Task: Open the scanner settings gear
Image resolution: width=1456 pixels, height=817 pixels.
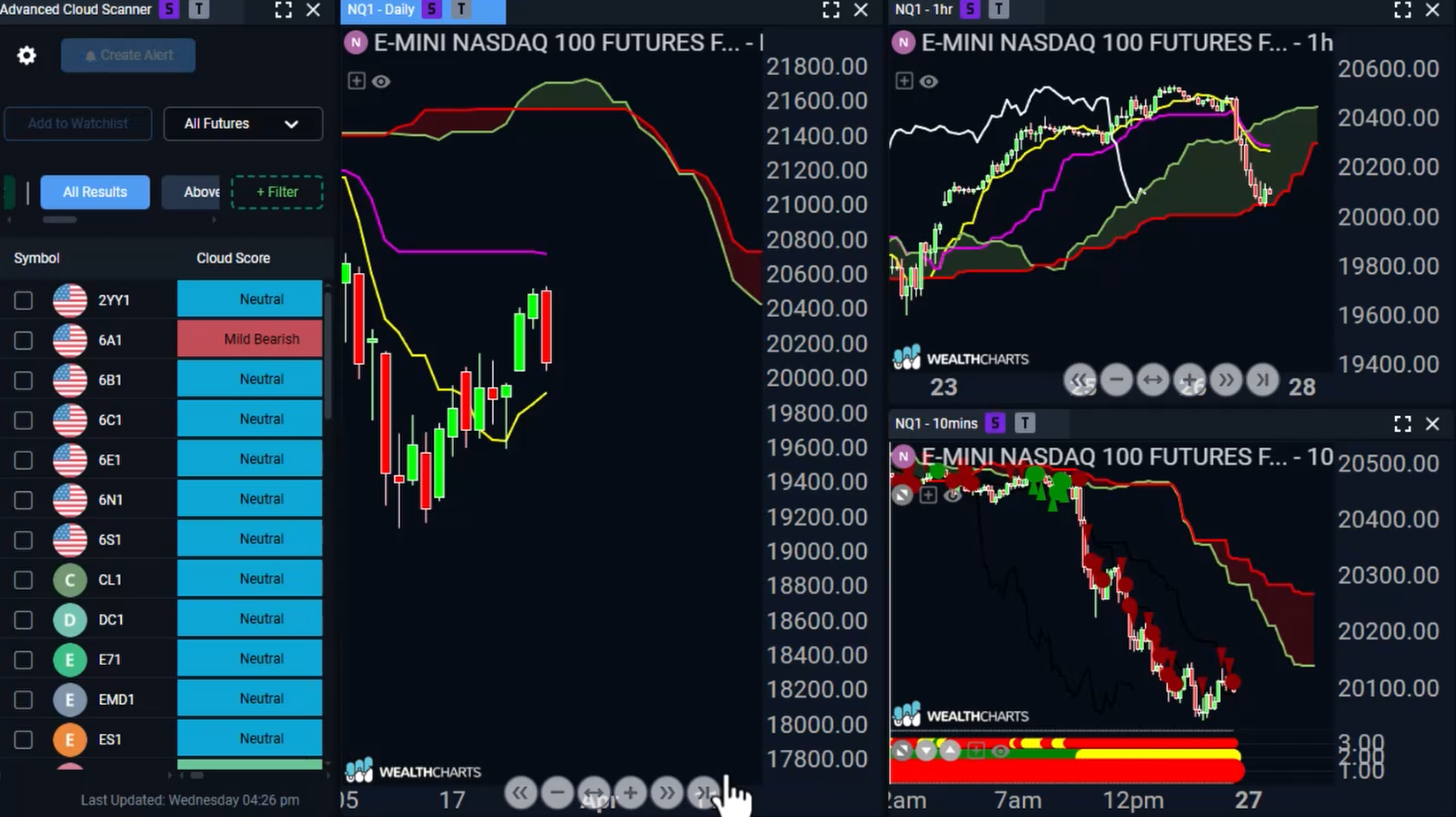Action: (x=27, y=56)
